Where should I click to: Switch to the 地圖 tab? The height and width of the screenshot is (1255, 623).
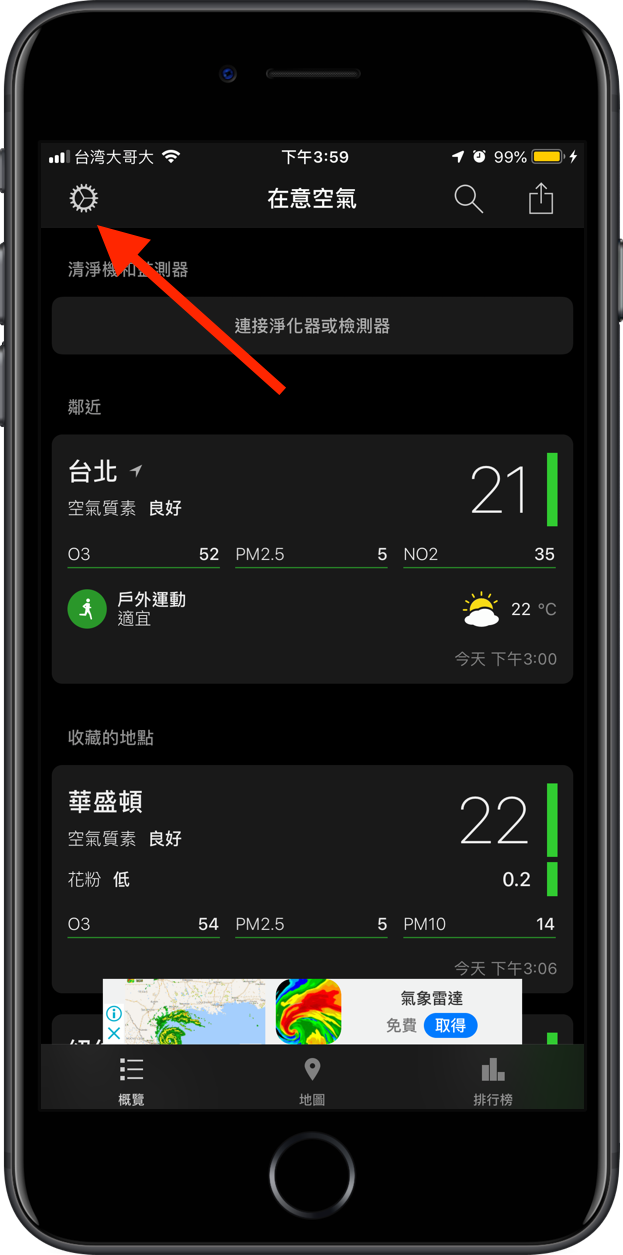(x=312, y=1080)
